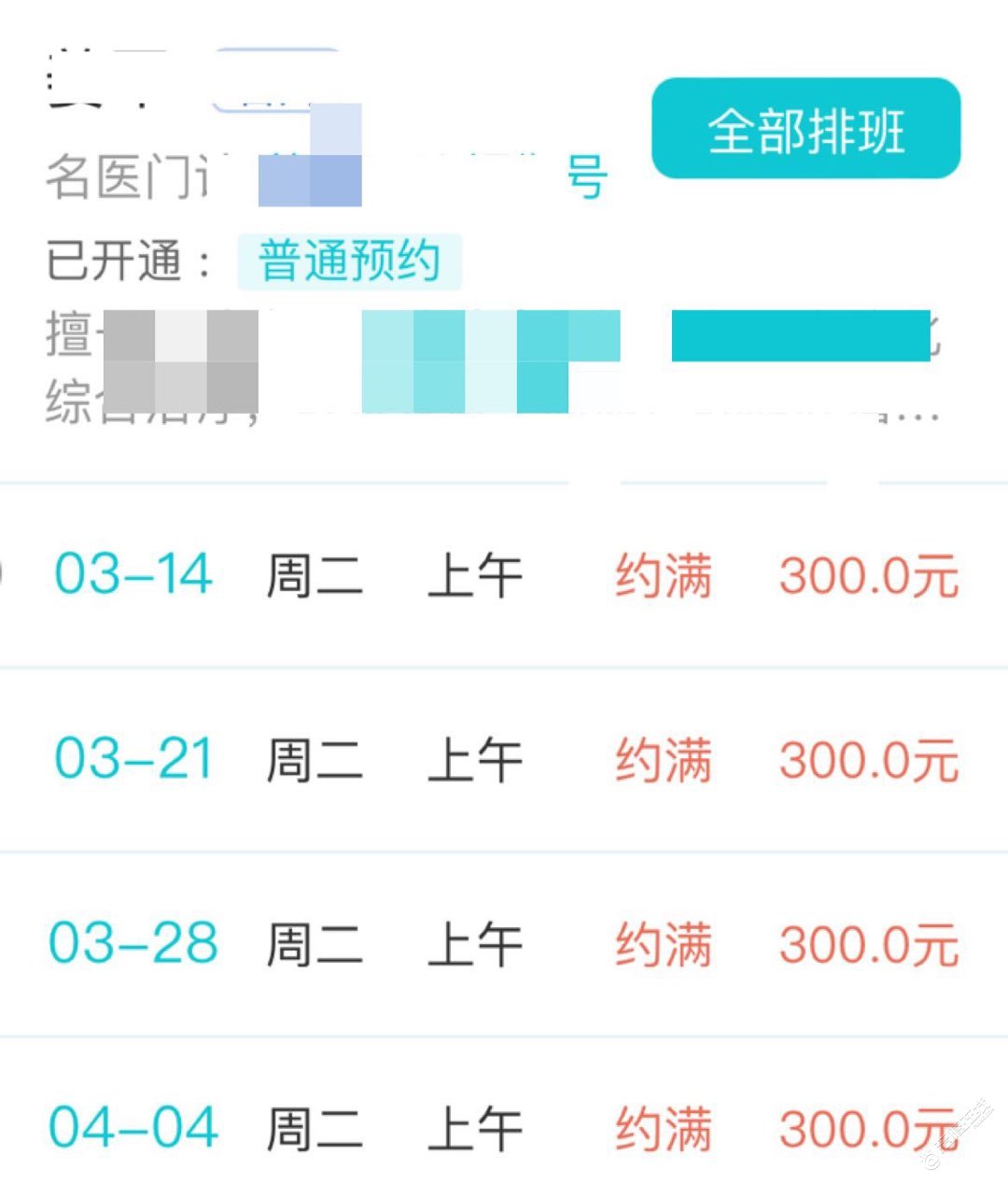Select the 03-14 周二 上午 appointment slot

click(x=504, y=575)
